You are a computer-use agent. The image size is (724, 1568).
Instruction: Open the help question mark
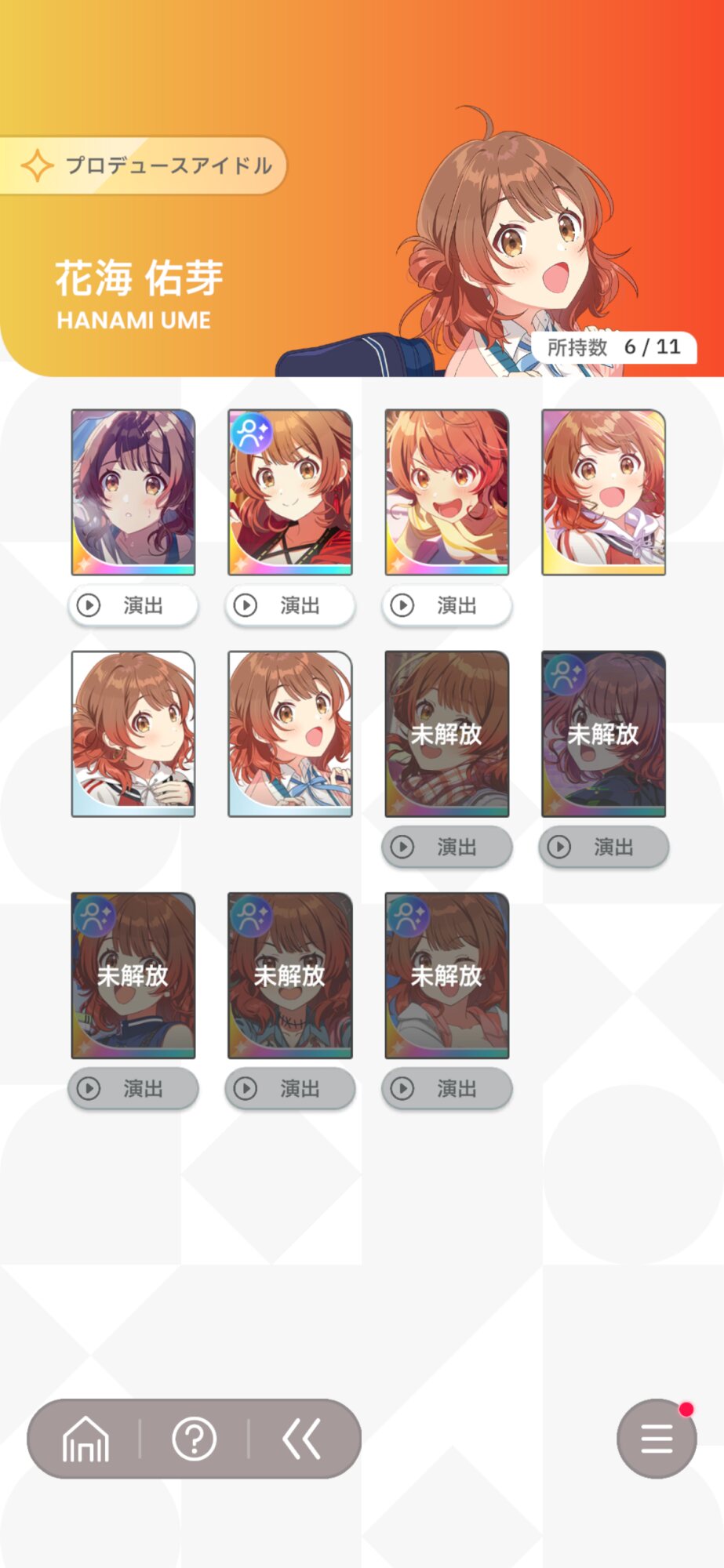pyautogui.click(x=194, y=1439)
